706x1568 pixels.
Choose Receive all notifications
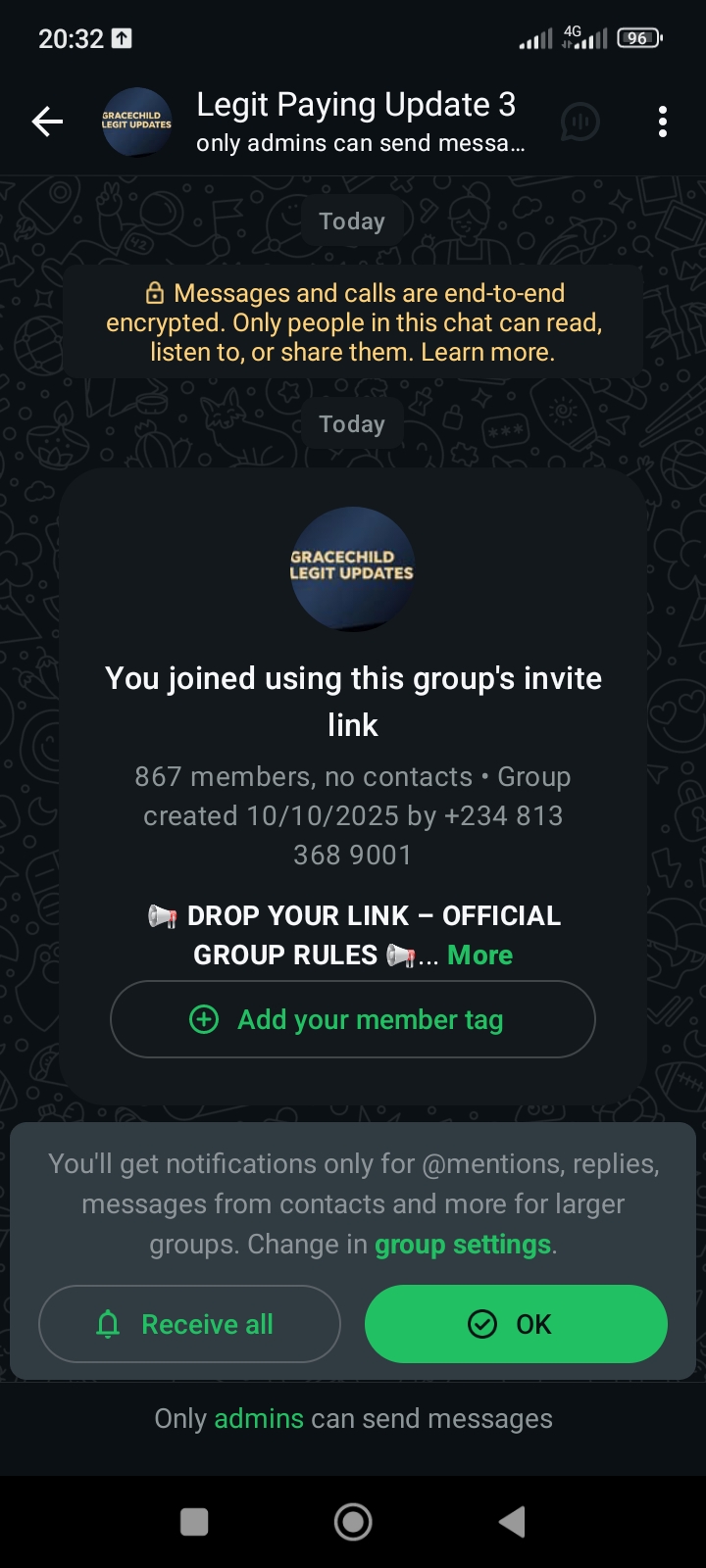pos(189,1324)
